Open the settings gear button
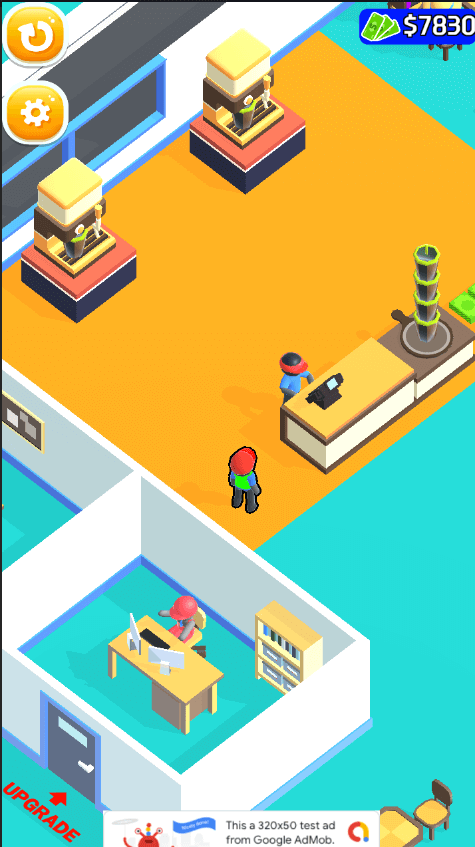 pos(35,112)
